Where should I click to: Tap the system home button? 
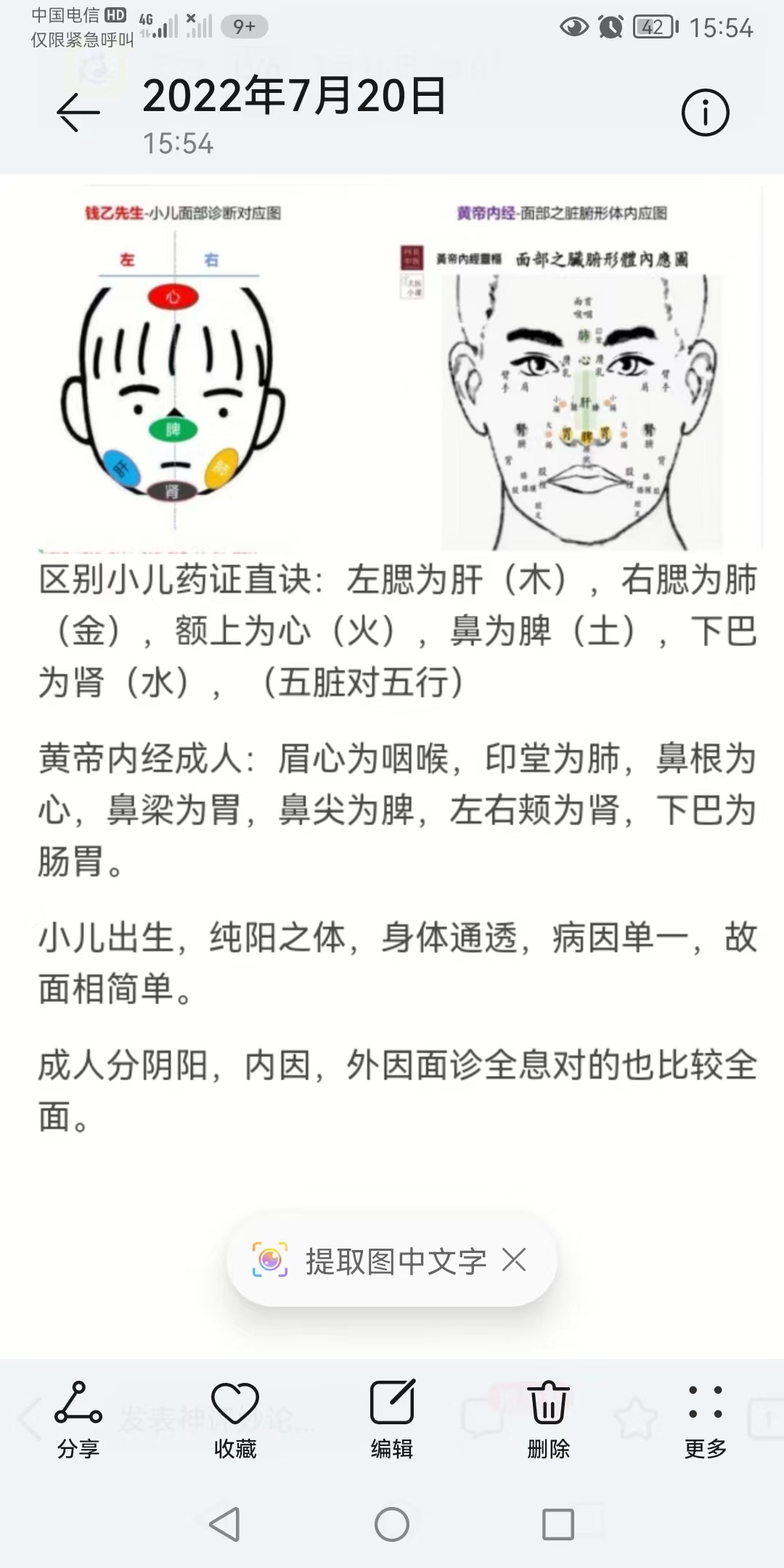(x=392, y=1524)
